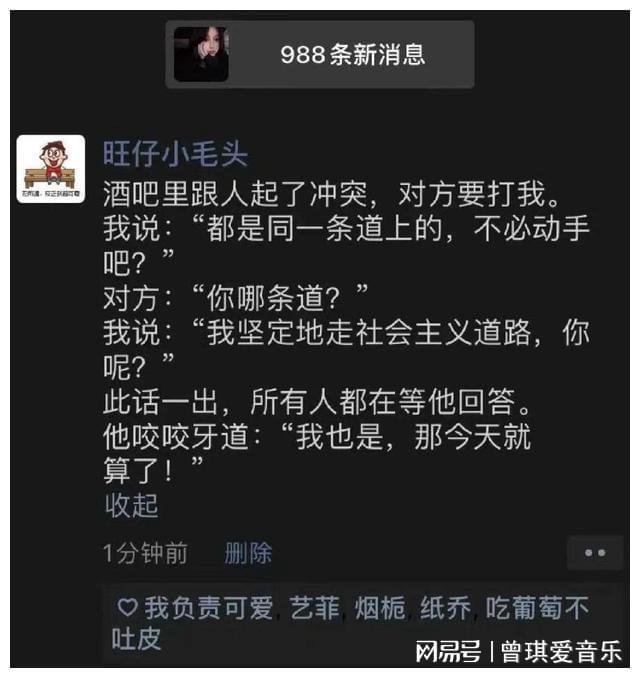
Task: View liker 艺菲's profile
Action: coord(315,608)
